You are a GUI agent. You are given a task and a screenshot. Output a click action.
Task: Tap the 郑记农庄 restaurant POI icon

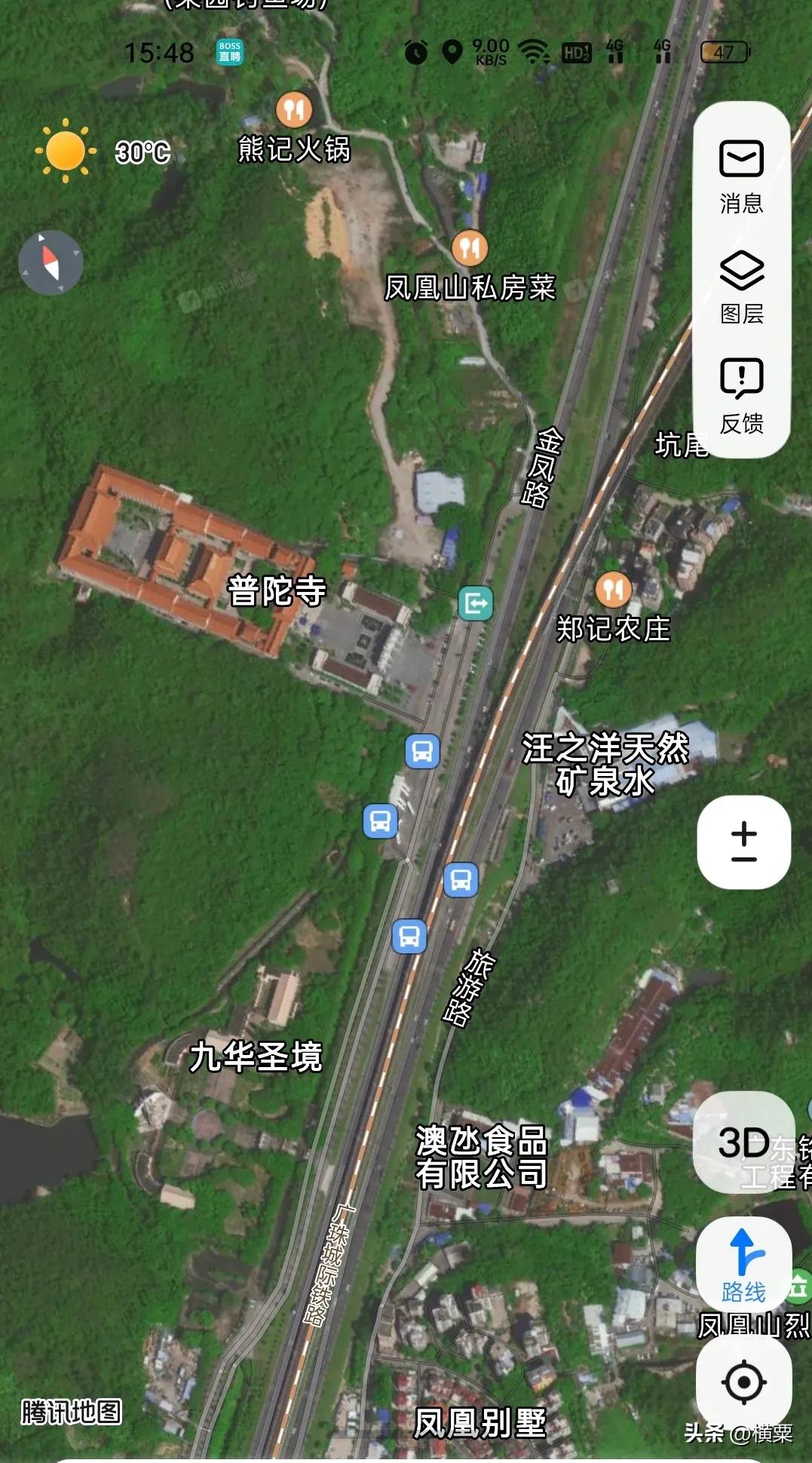point(614,593)
